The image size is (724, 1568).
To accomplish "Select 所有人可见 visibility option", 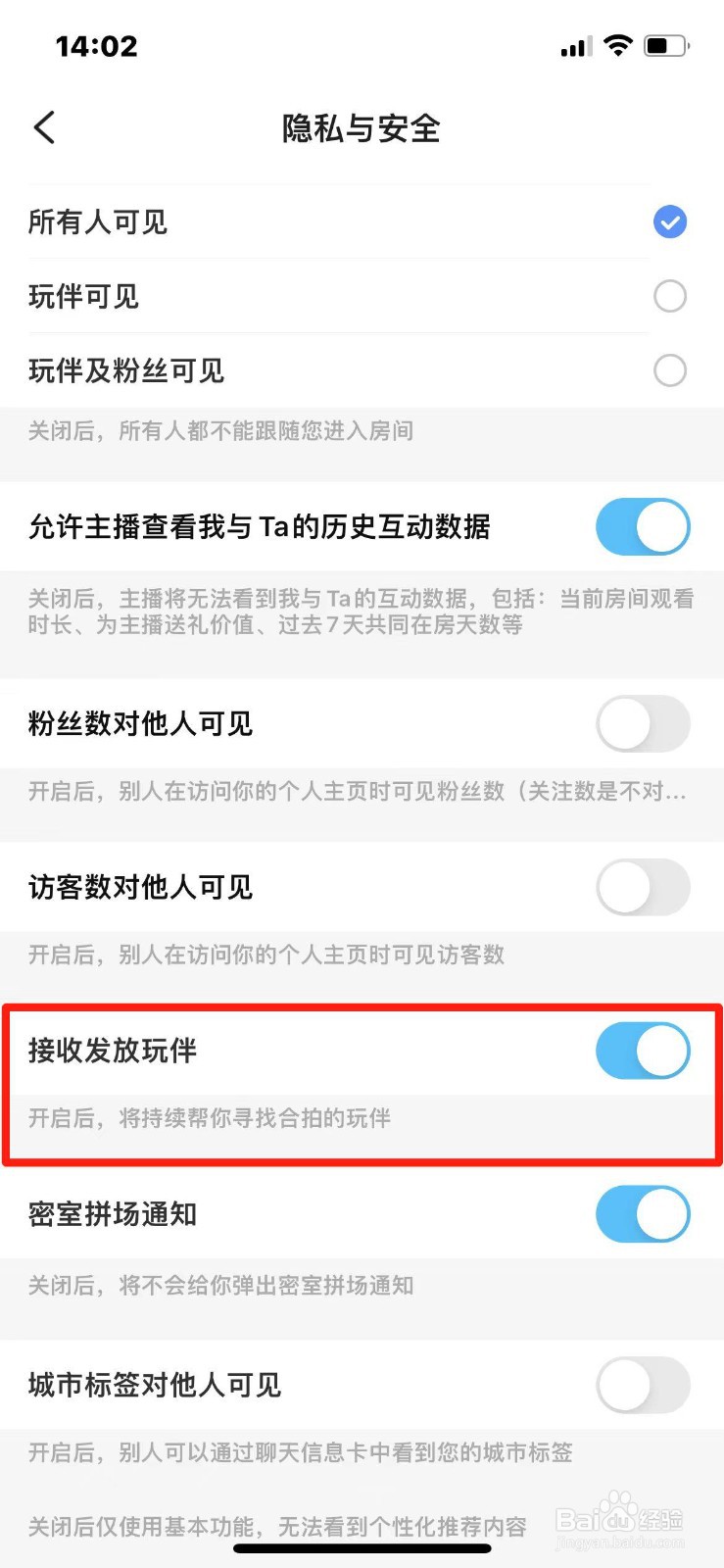I will tap(670, 221).
